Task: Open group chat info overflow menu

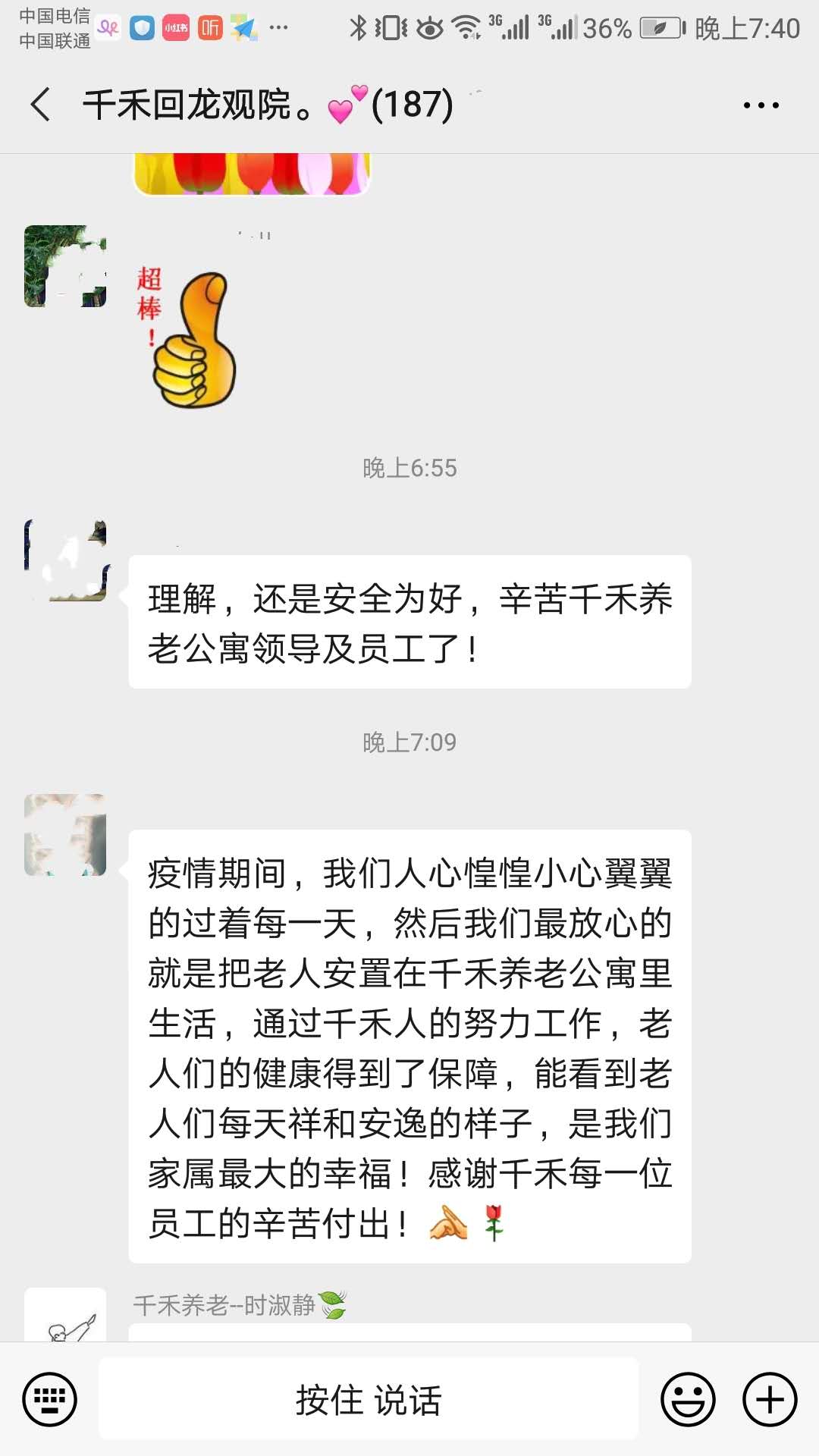Action: tap(761, 105)
